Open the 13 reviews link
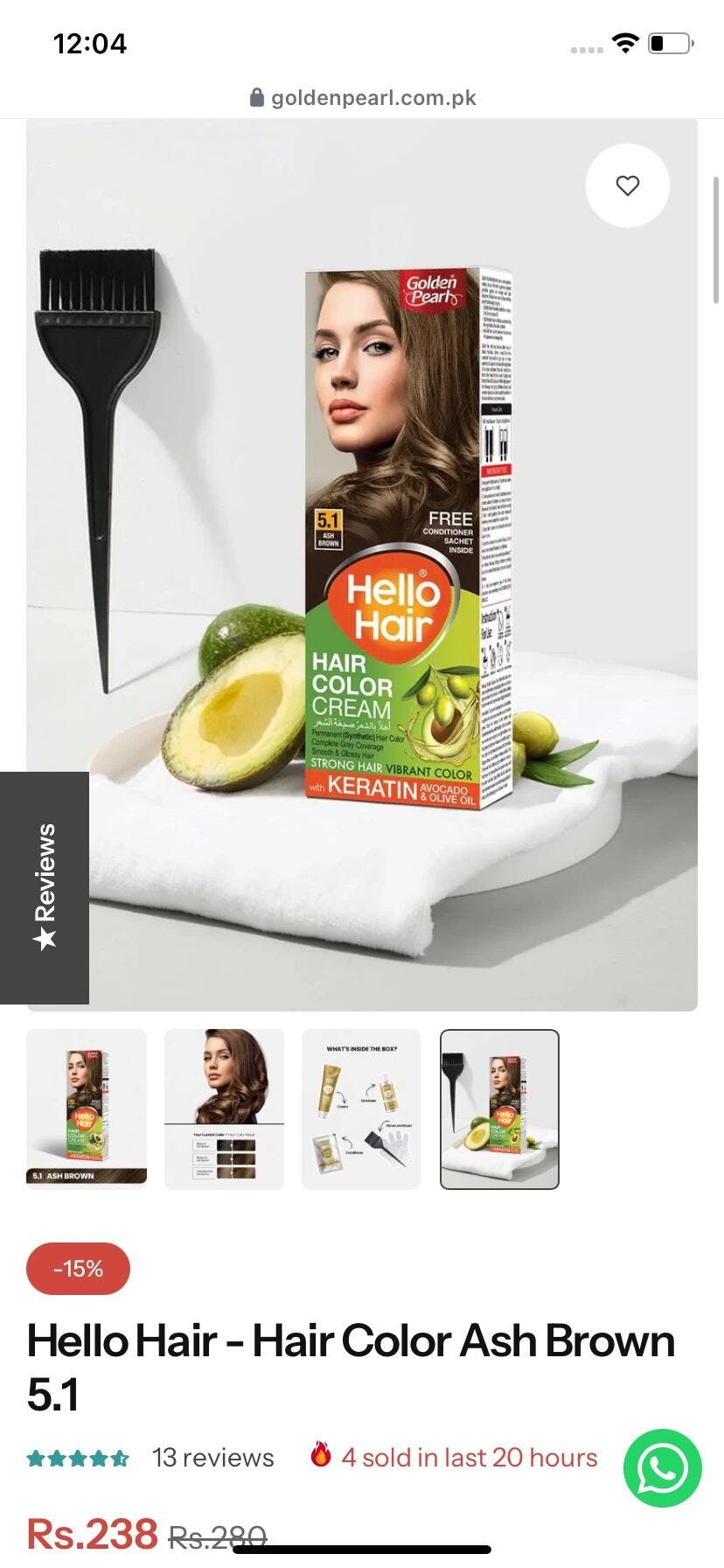The width and height of the screenshot is (724, 1568). click(x=212, y=1458)
